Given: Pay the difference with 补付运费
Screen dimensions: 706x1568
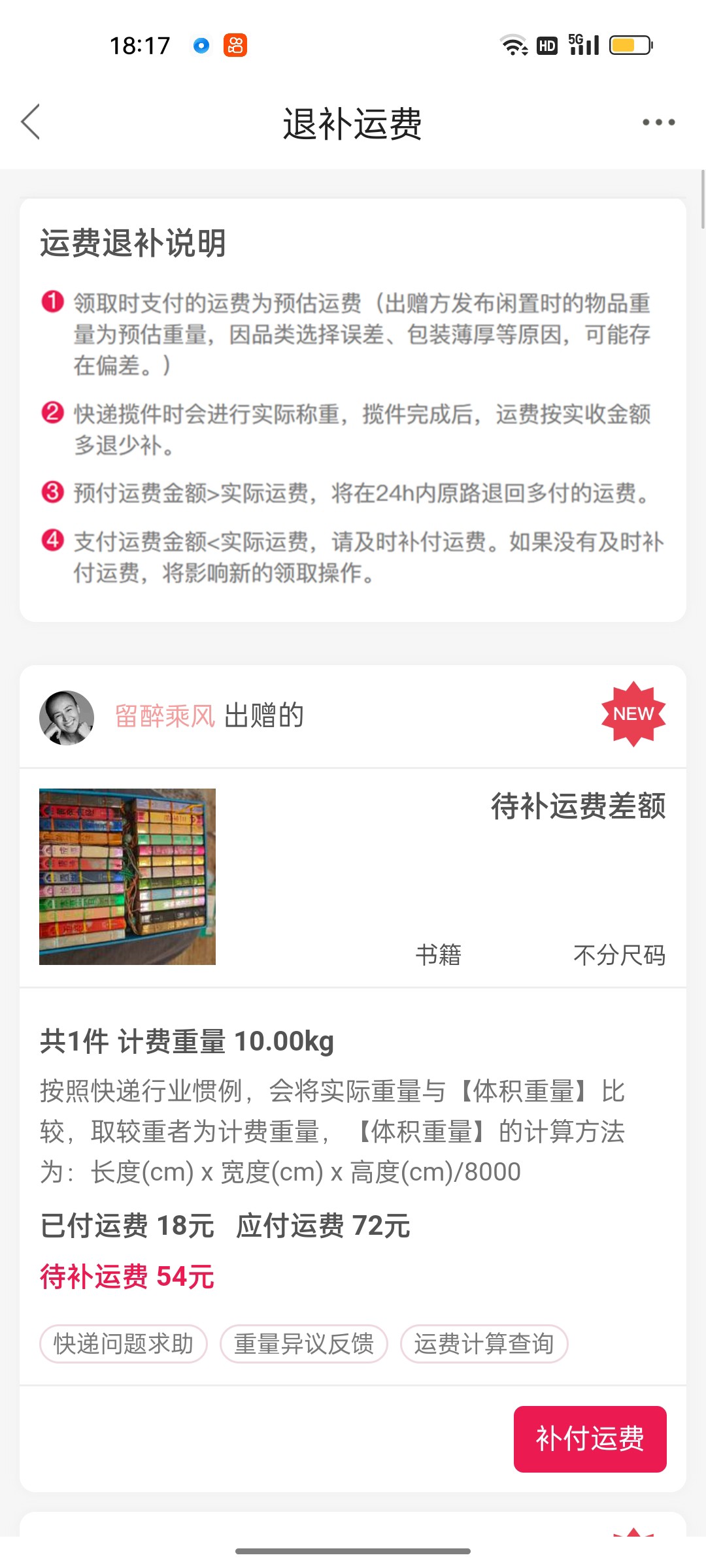Looking at the screenshot, I should click(x=590, y=1439).
